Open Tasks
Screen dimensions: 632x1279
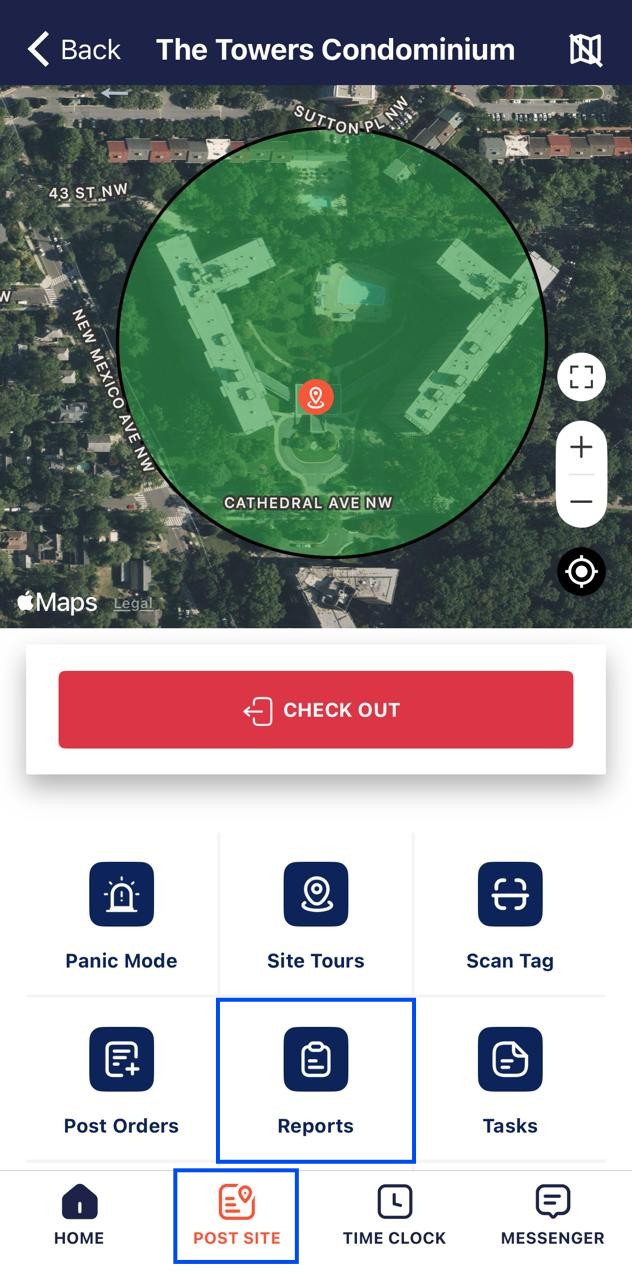point(510,1080)
